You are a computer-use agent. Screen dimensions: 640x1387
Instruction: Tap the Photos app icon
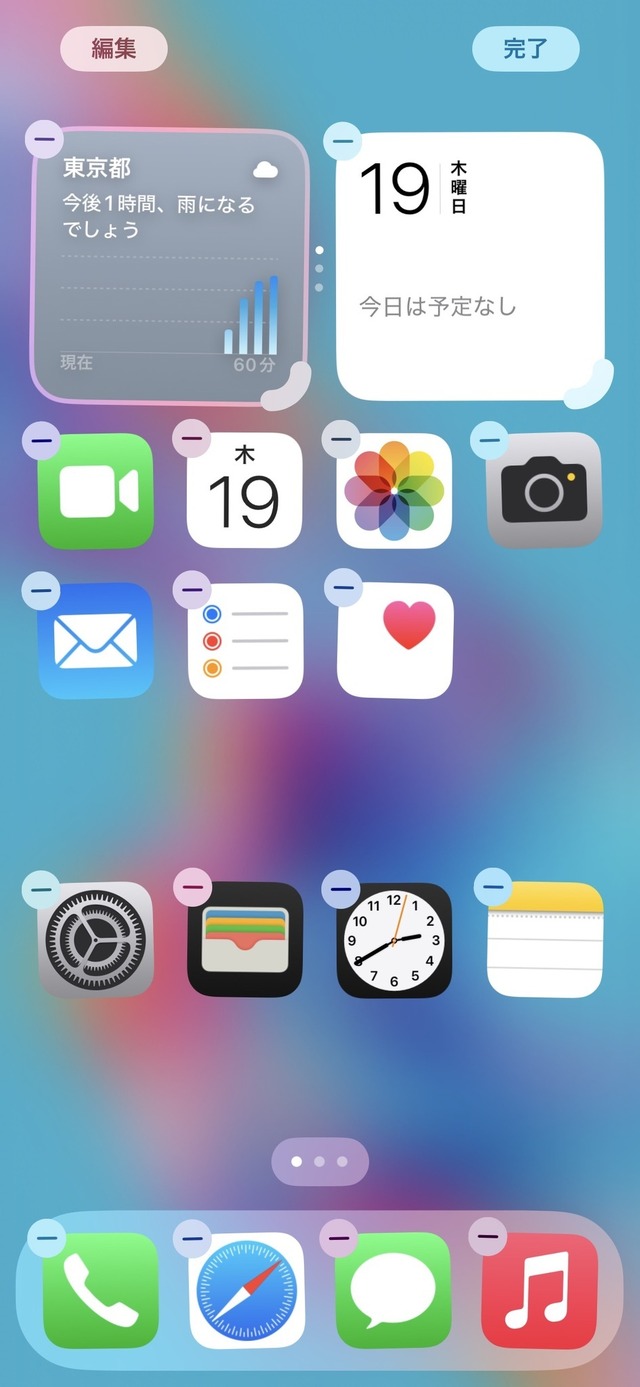(x=394, y=491)
